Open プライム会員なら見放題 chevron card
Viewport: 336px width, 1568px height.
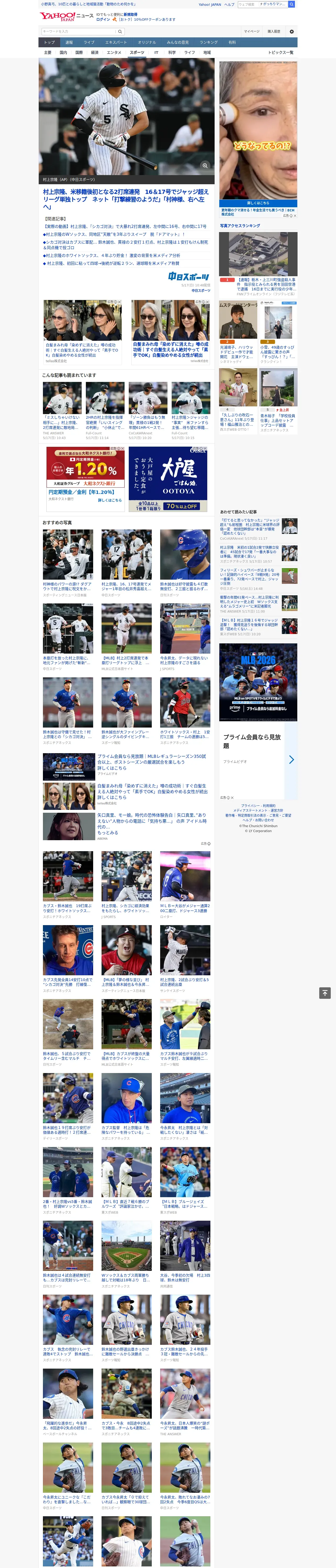259,758
